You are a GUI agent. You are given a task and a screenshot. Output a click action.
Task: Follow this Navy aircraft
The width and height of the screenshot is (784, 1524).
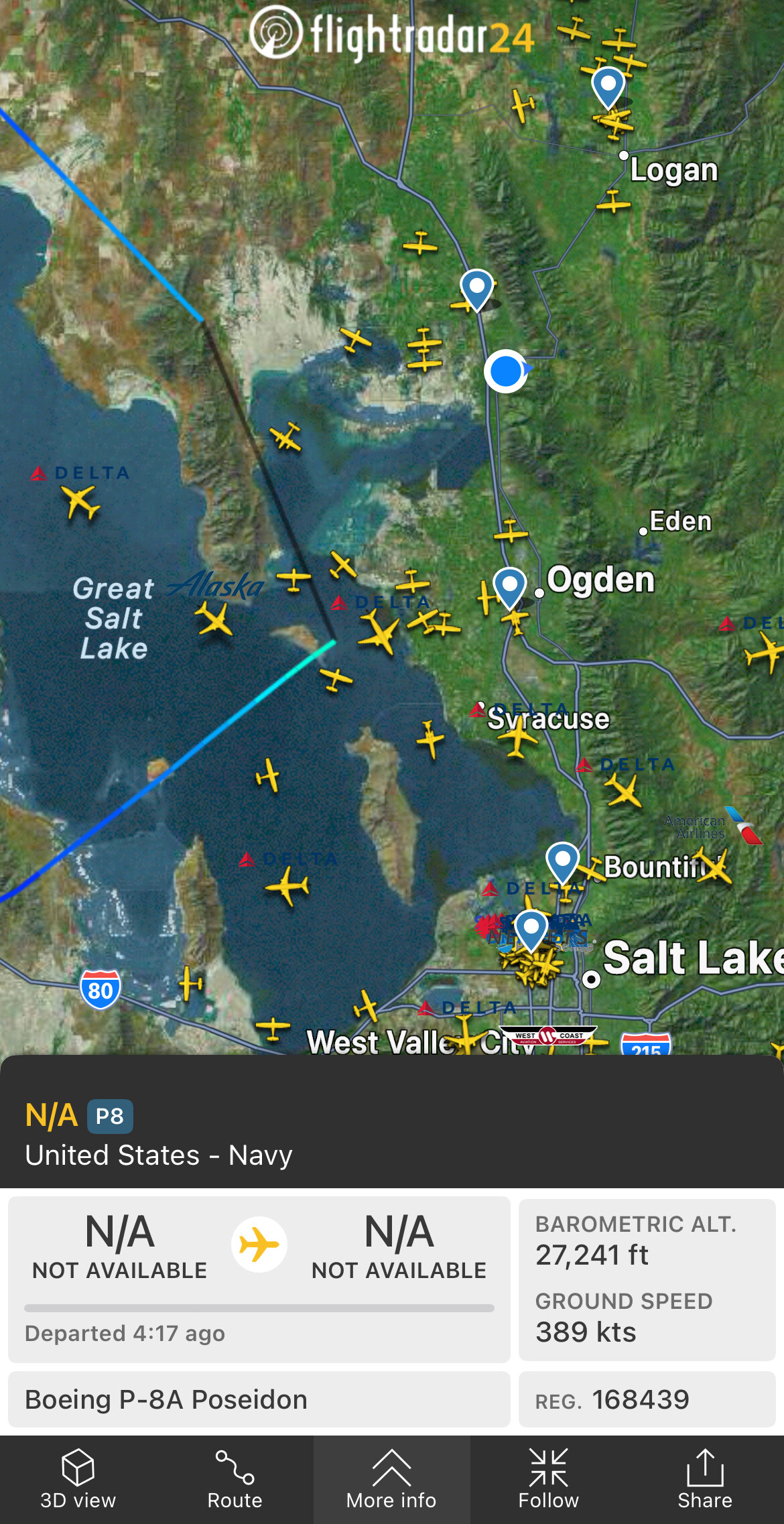click(x=548, y=1480)
